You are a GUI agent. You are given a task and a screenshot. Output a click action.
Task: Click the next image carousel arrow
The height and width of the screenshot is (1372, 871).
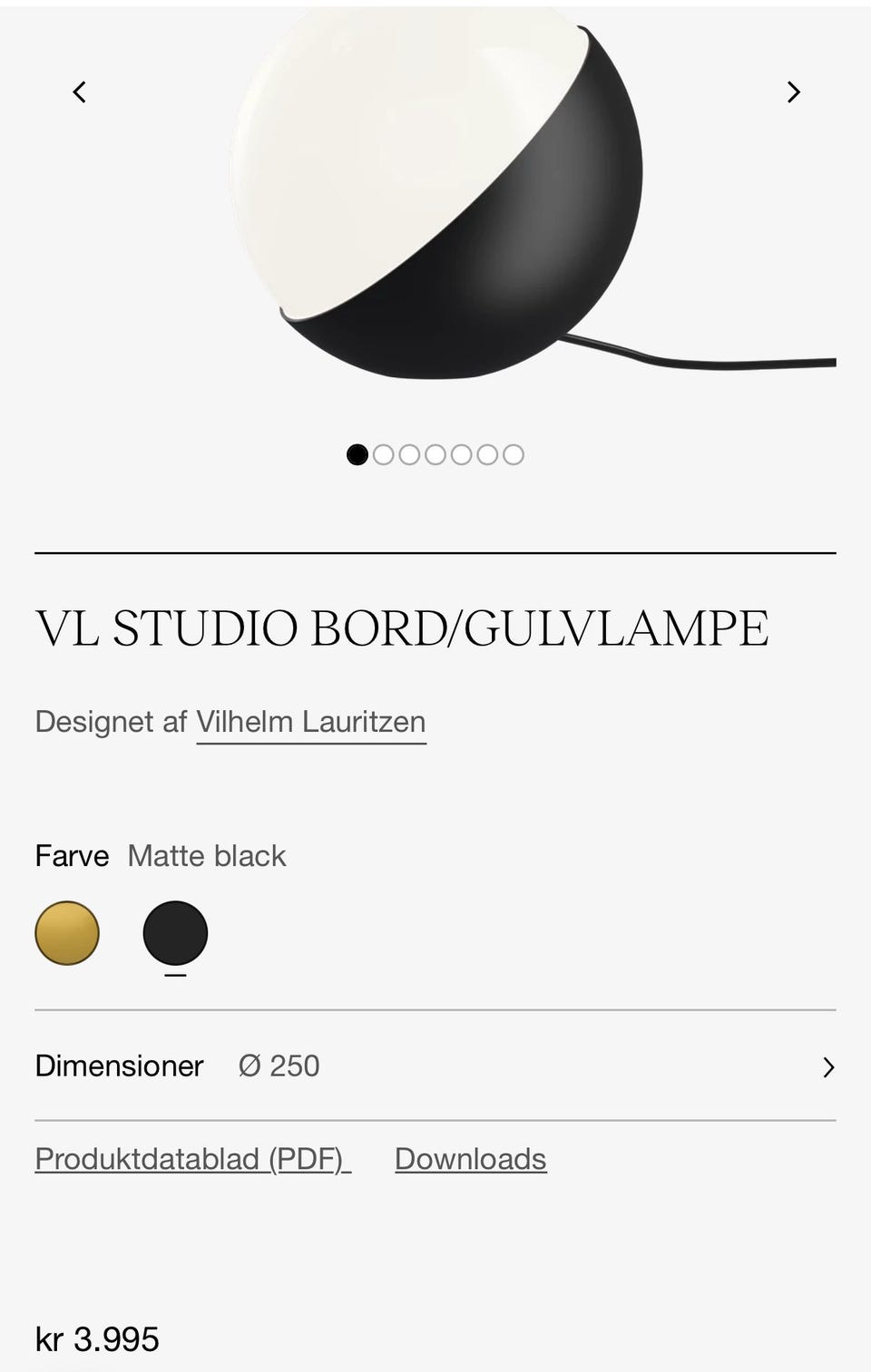coord(794,92)
